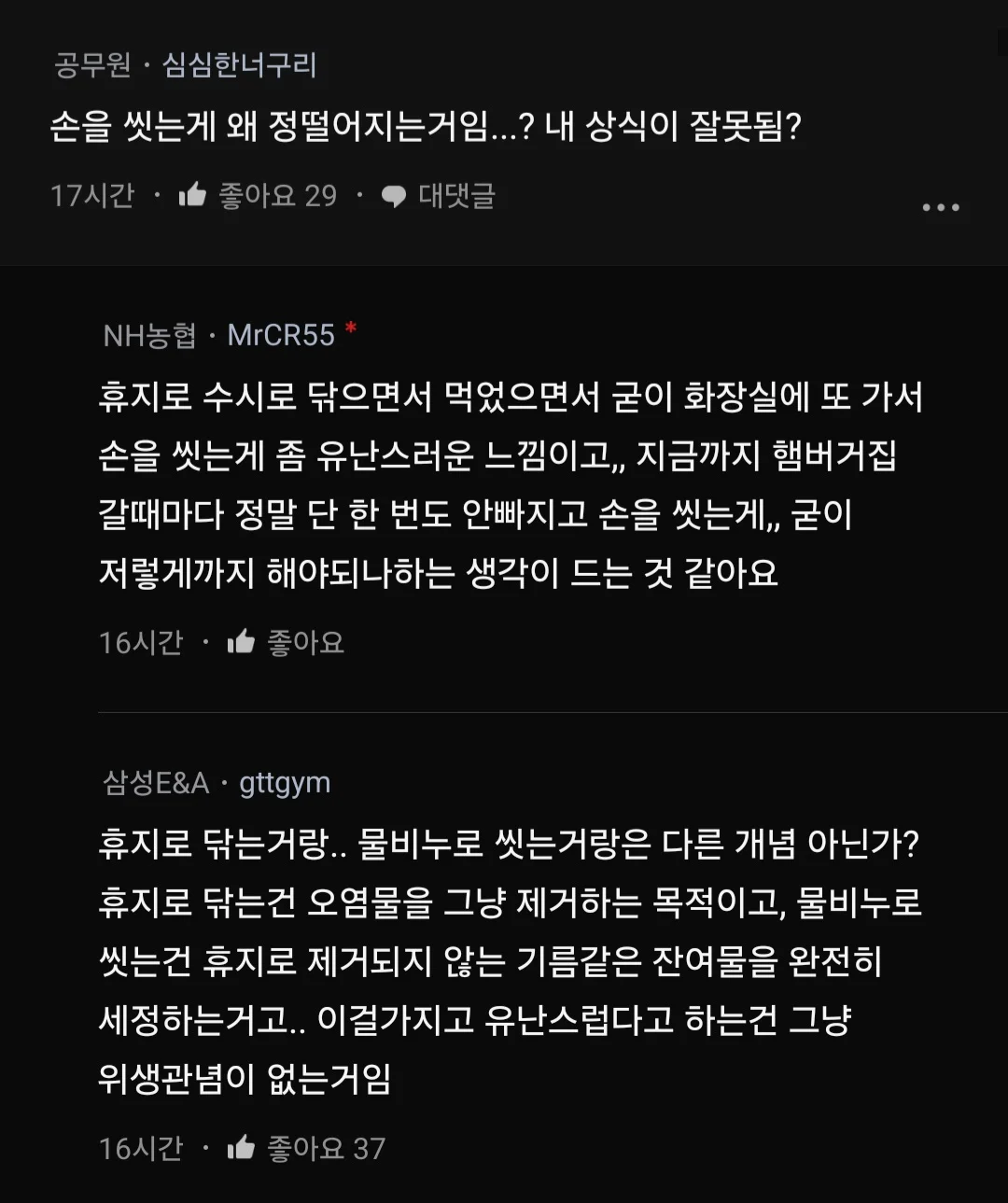View MrCR55's profile
Viewport: 1008px width, 1203px height.
(281, 334)
